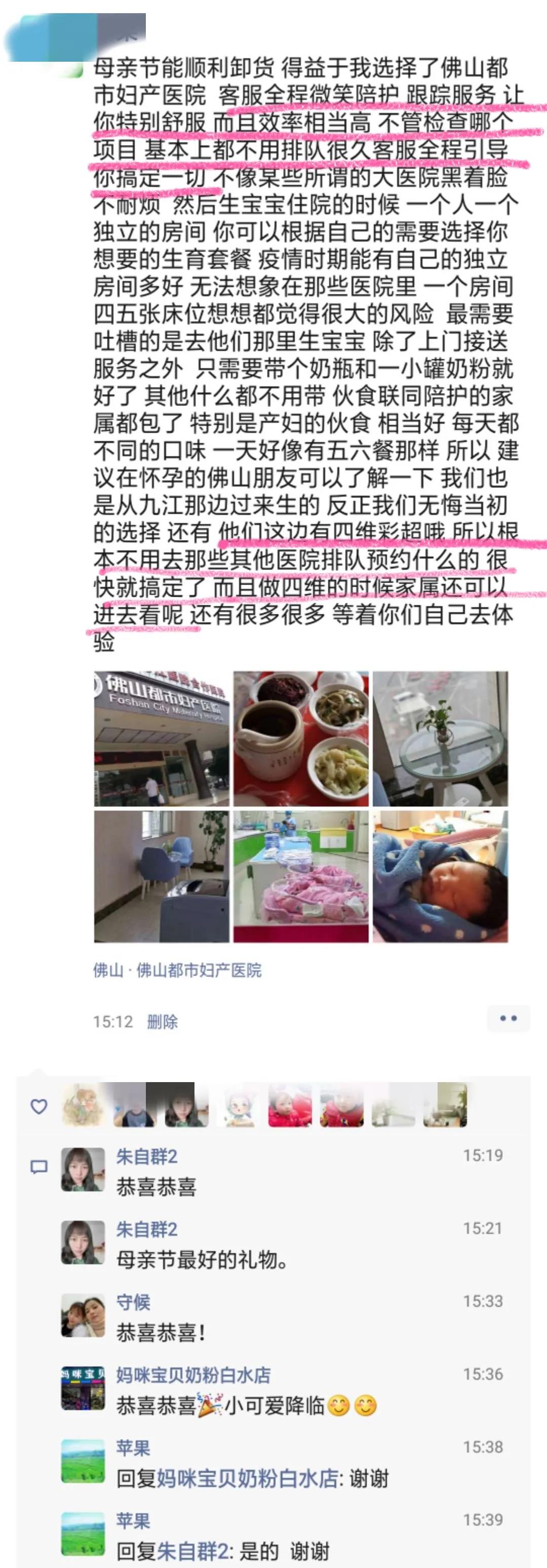View the glass table plant photo

(x=440, y=738)
